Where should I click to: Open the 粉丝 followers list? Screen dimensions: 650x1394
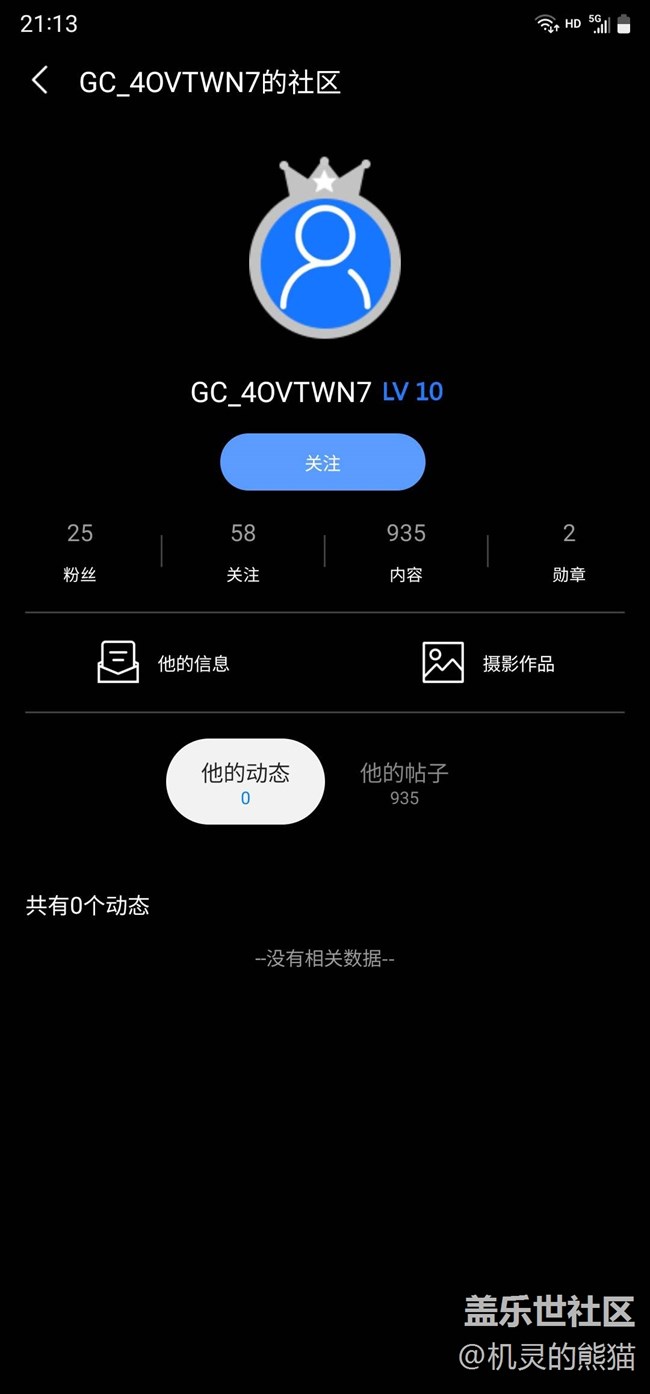point(80,551)
